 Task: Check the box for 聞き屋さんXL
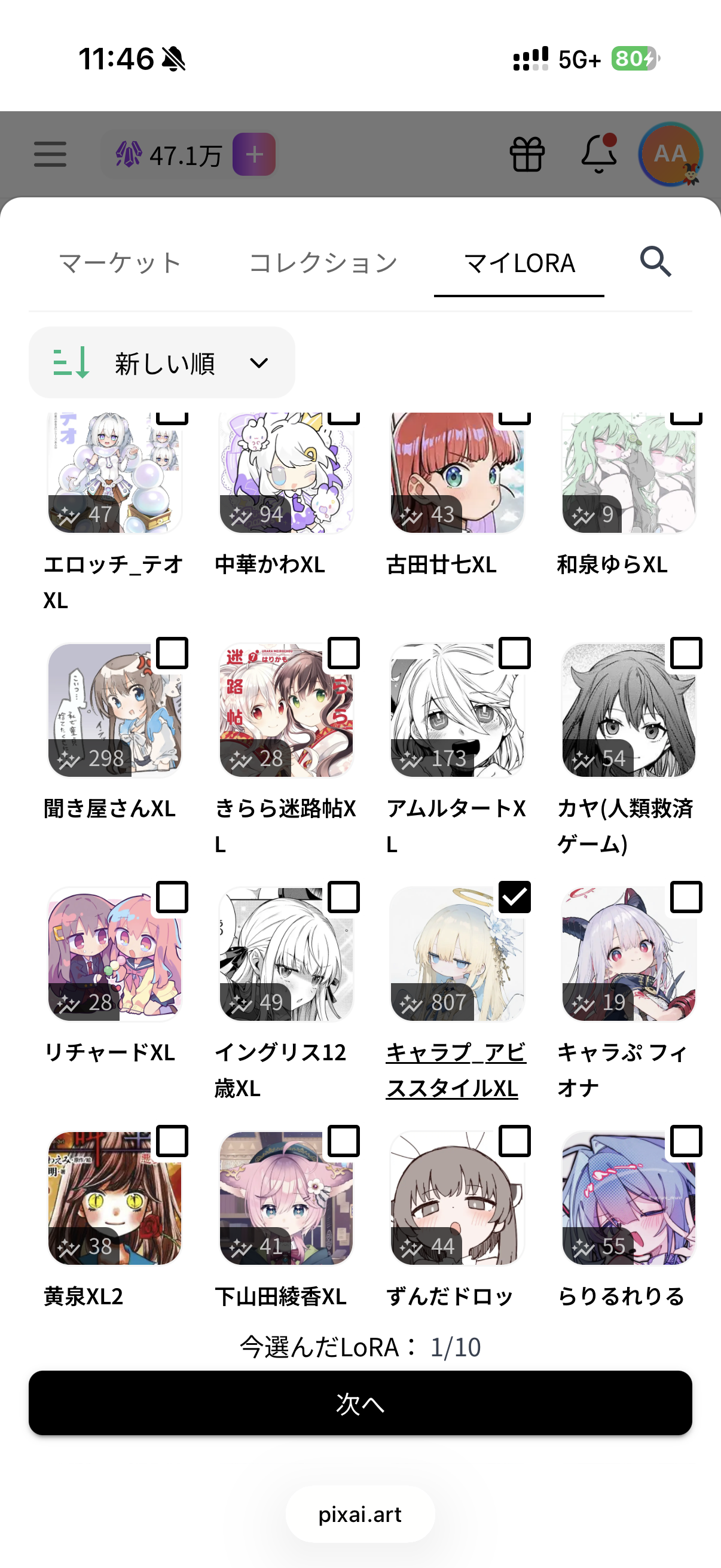(x=172, y=653)
